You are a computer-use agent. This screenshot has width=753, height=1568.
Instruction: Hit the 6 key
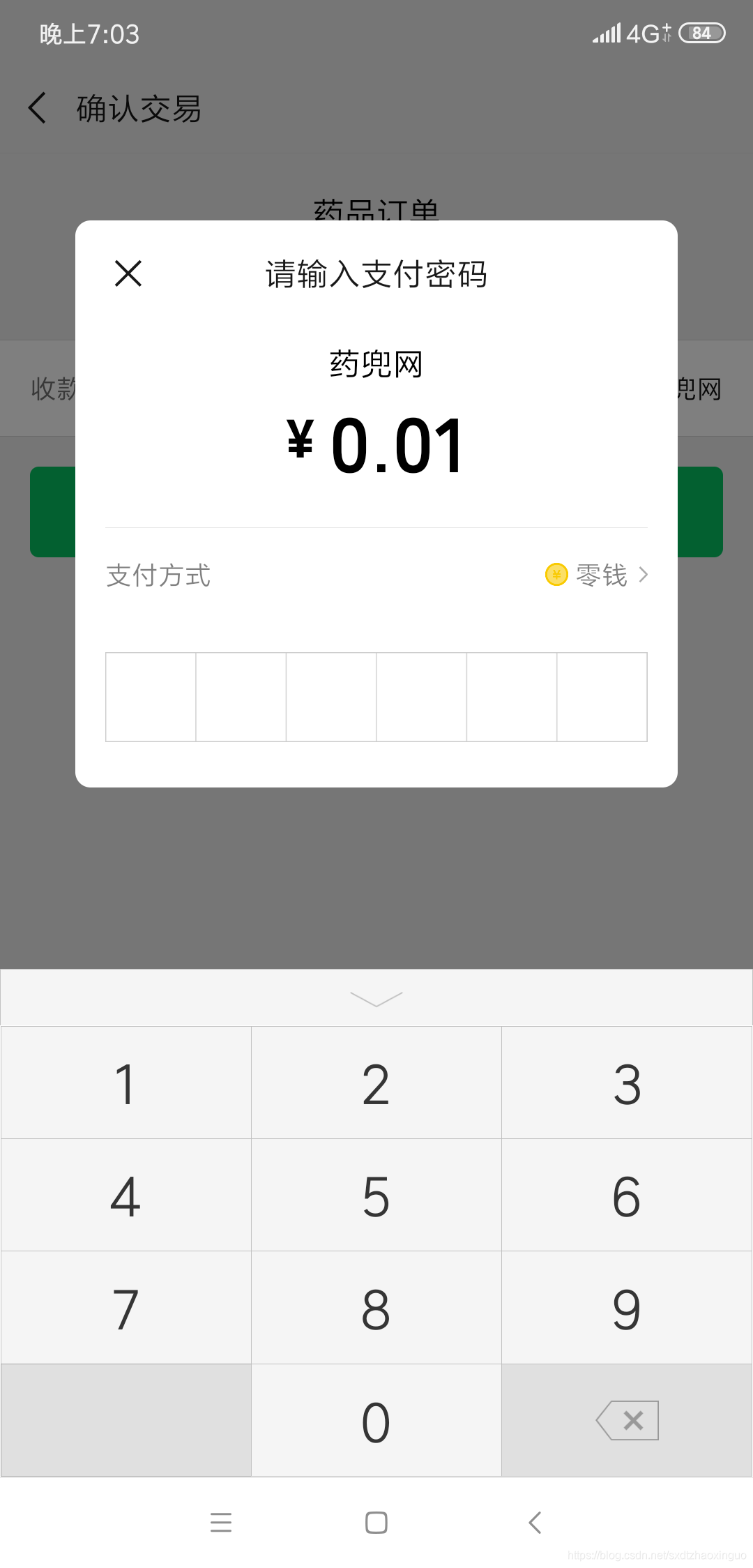(627, 1196)
